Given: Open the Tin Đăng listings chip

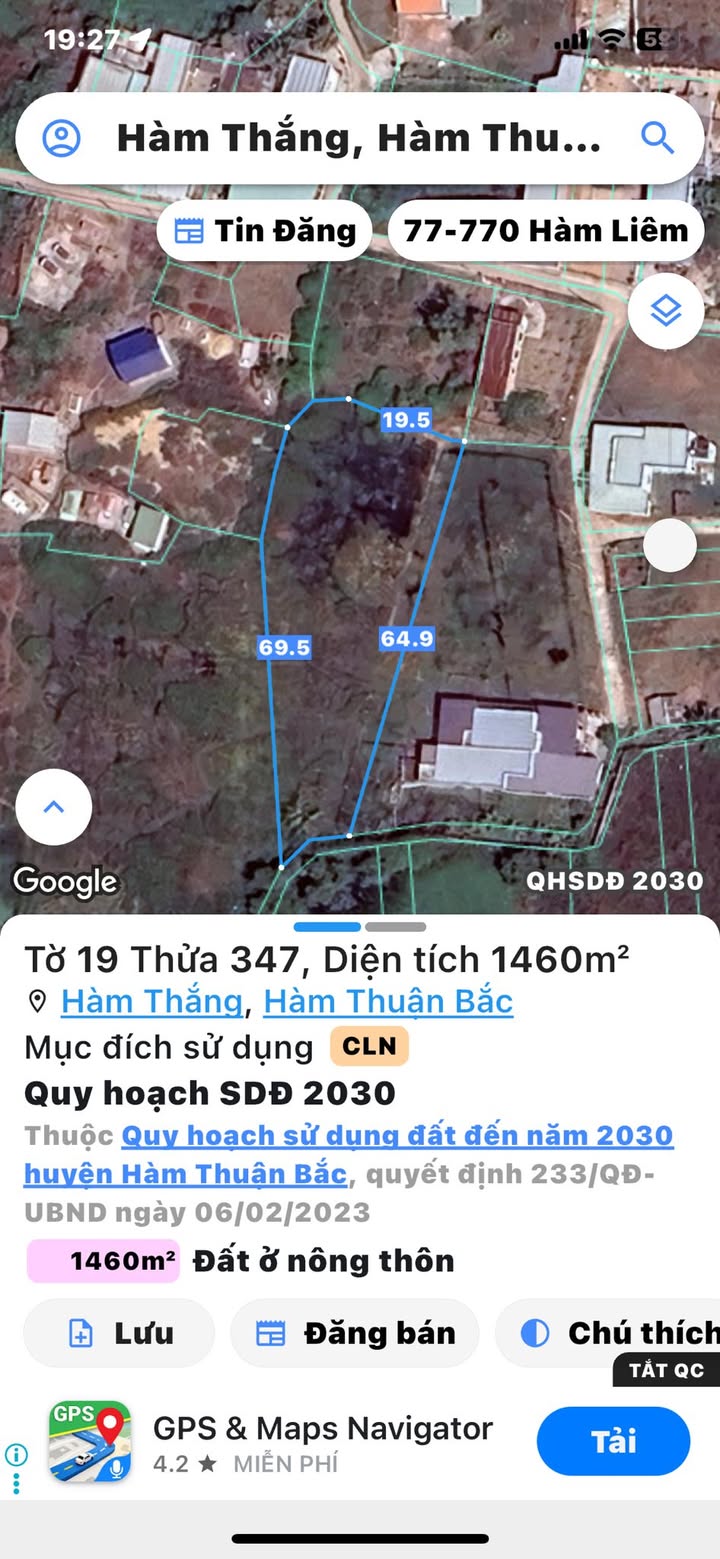Looking at the screenshot, I should [265, 231].
